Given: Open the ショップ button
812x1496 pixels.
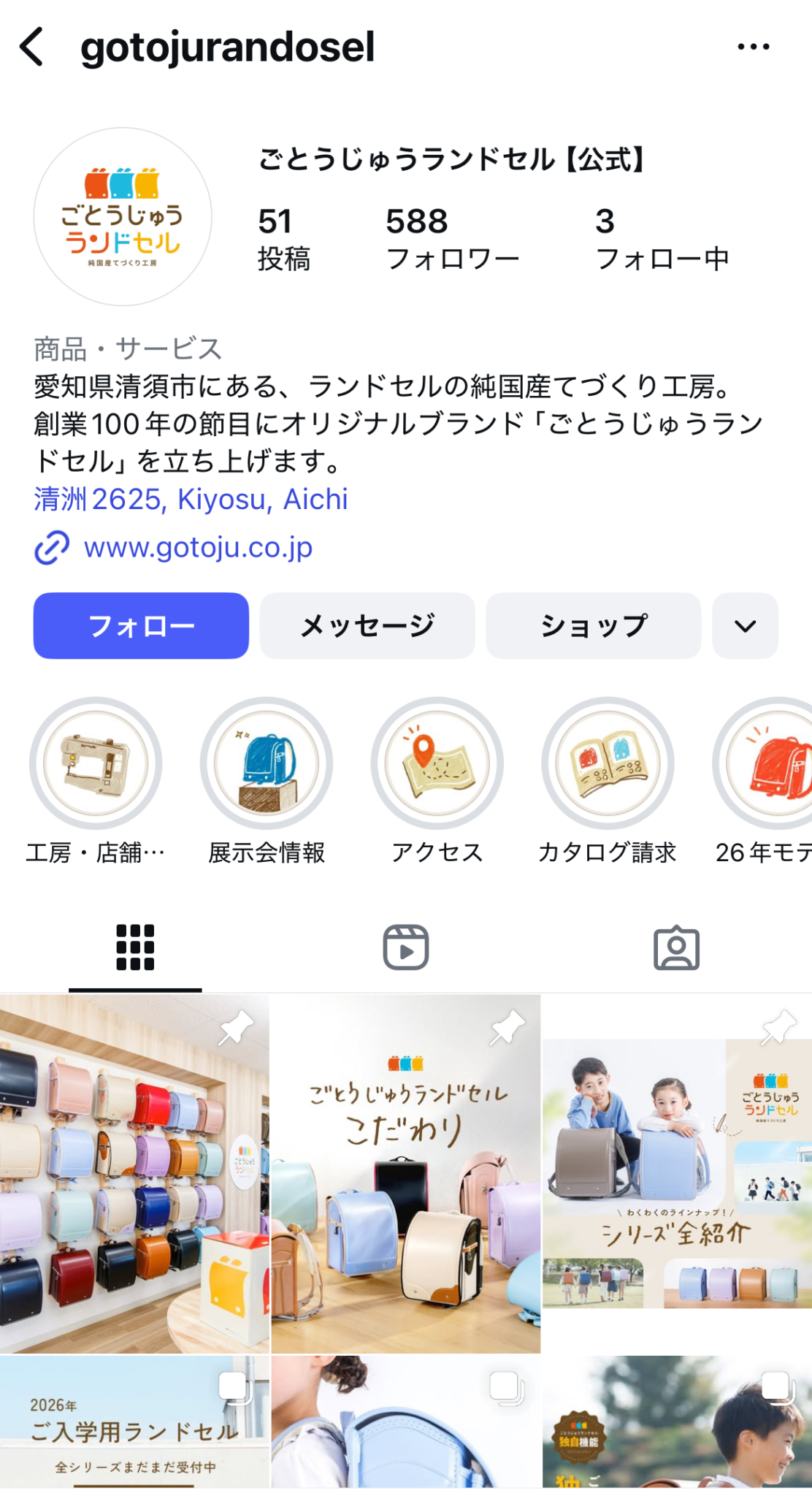Looking at the screenshot, I should 593,626.
